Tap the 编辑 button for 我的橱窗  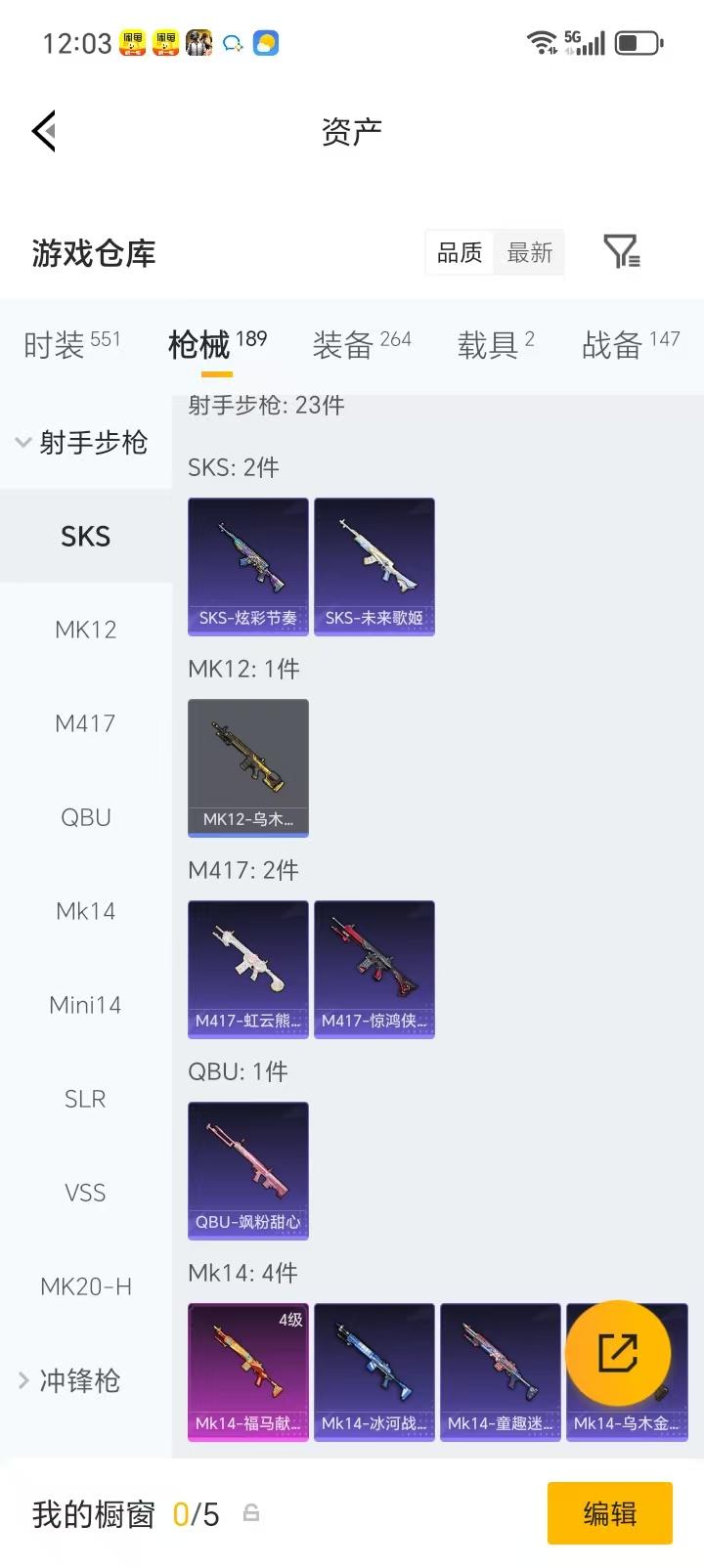coord(609,1513)
